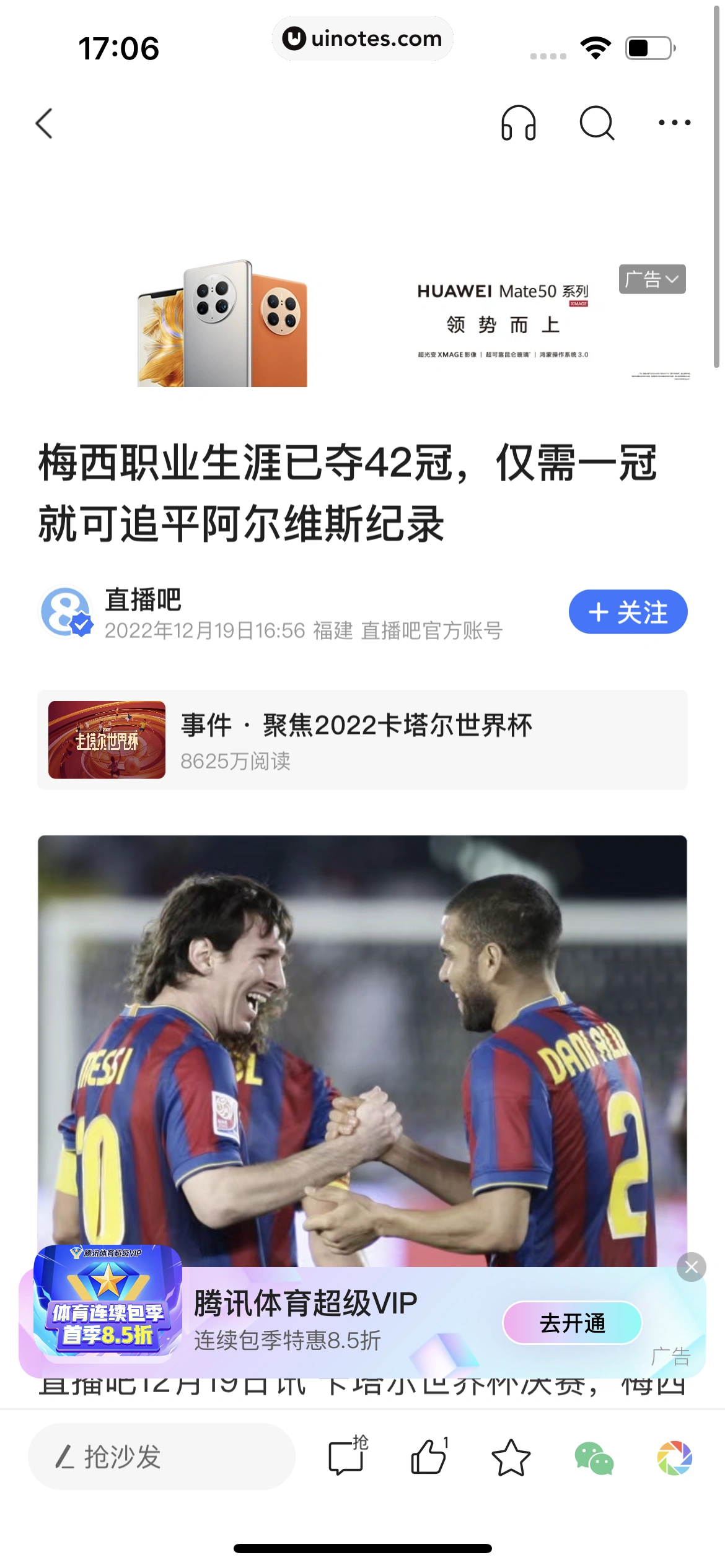Tap 去开通 to activate 腾讯体育超级VIP
This screenshot has height=1568, width=725.
[571, 1323]
